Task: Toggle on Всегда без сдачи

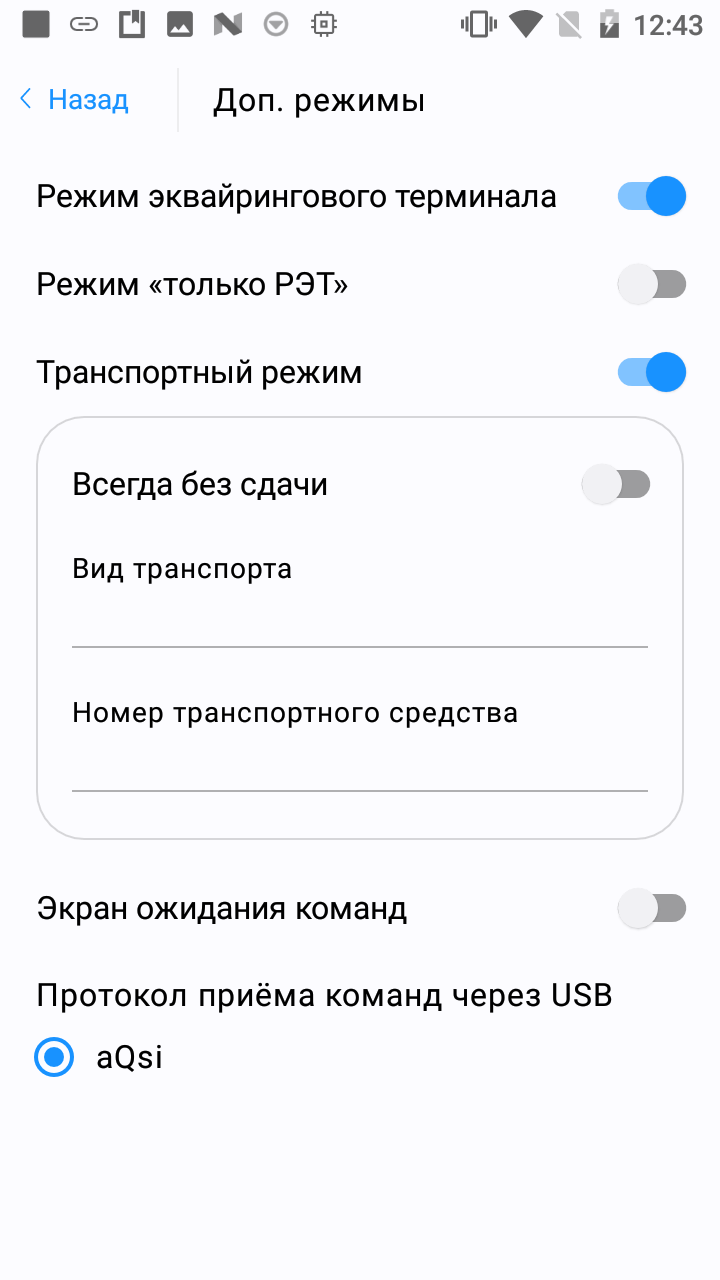Action: (x=616, y=485)
